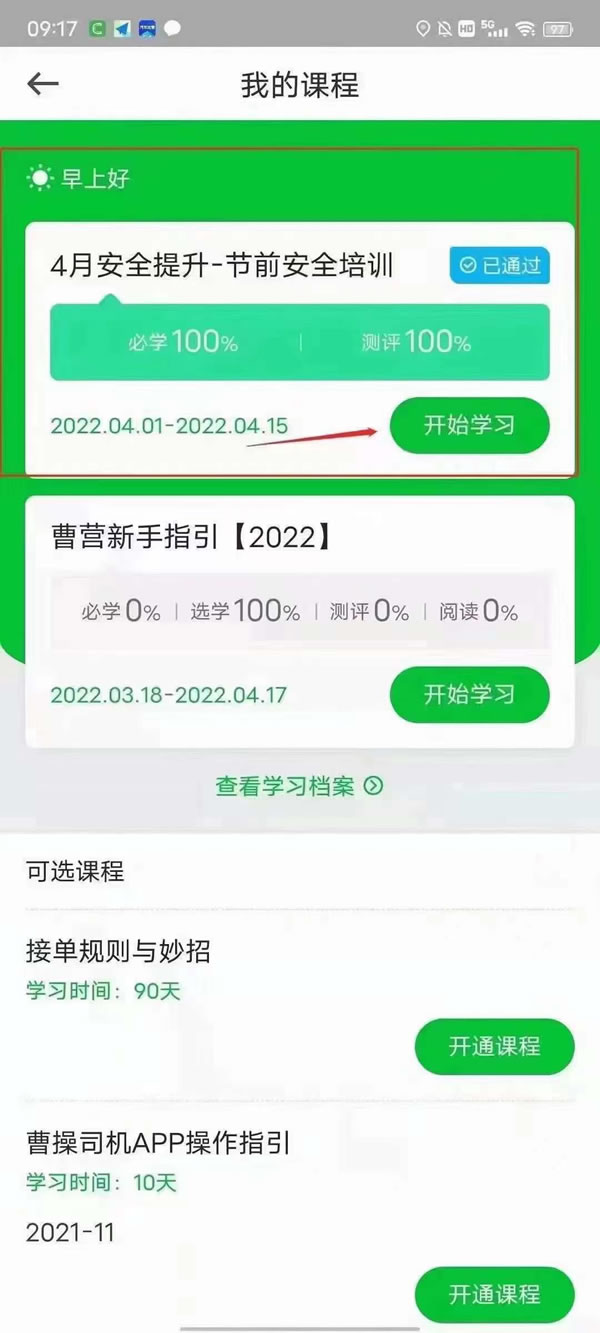This screenshot has width=600, height=1333.
Task: Start learning 4月安全提升-节前安全培训 course
Action: coord(469,425)
